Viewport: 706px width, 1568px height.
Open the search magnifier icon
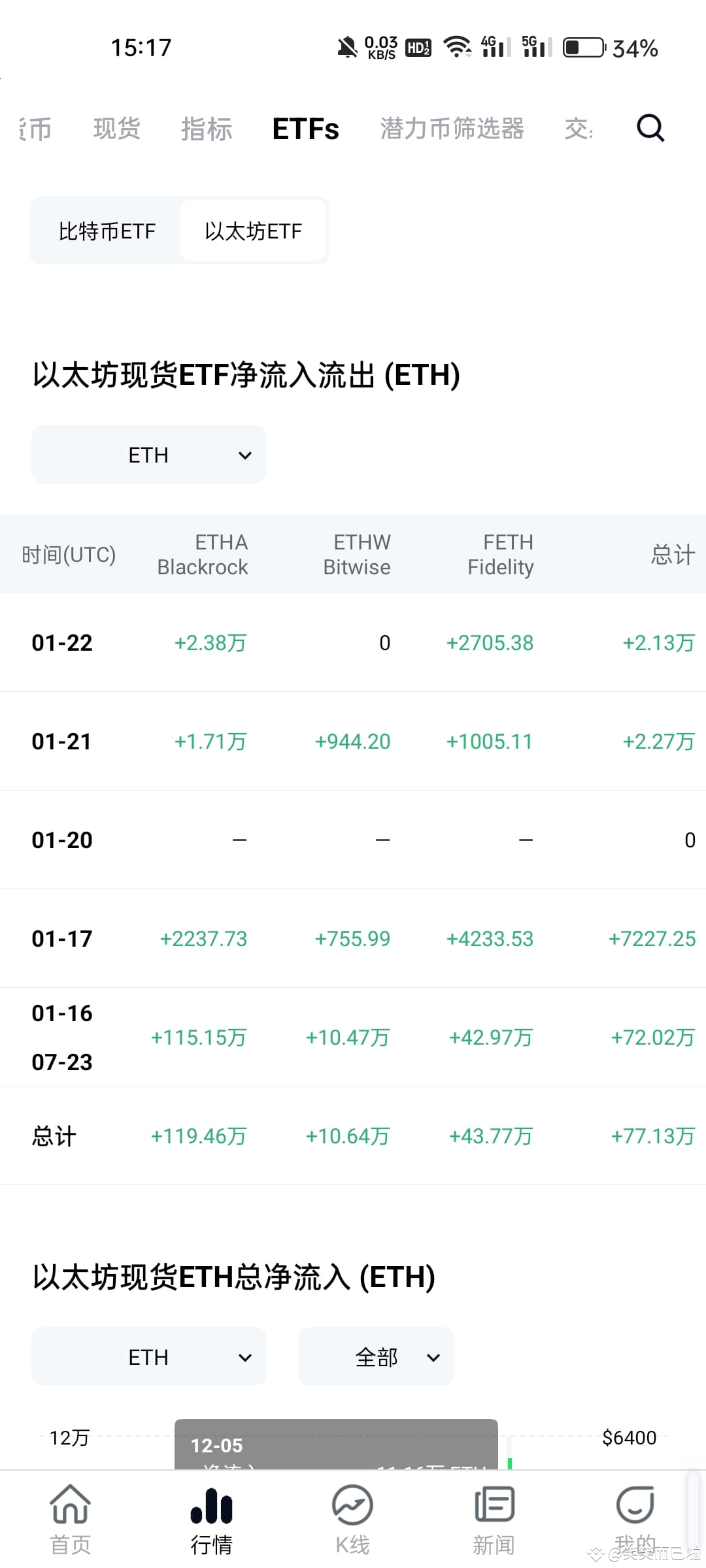650,127
